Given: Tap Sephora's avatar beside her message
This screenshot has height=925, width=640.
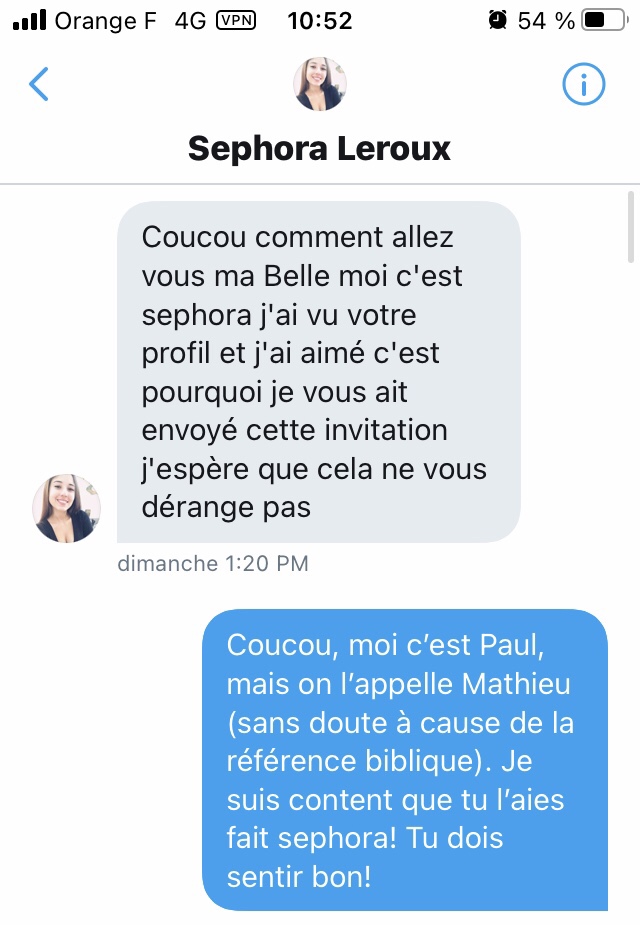Looking at the screenshot, I should [67, 509].
